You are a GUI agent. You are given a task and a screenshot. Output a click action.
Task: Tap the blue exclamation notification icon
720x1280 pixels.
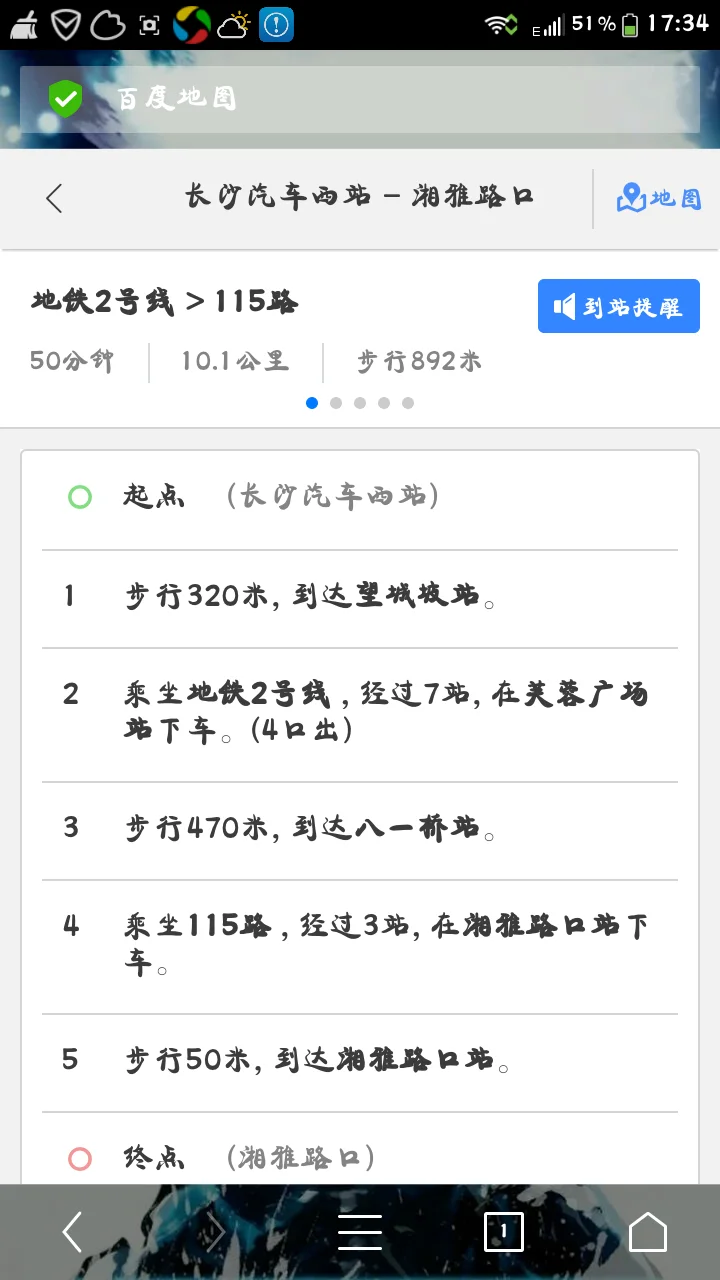(276, 23)
